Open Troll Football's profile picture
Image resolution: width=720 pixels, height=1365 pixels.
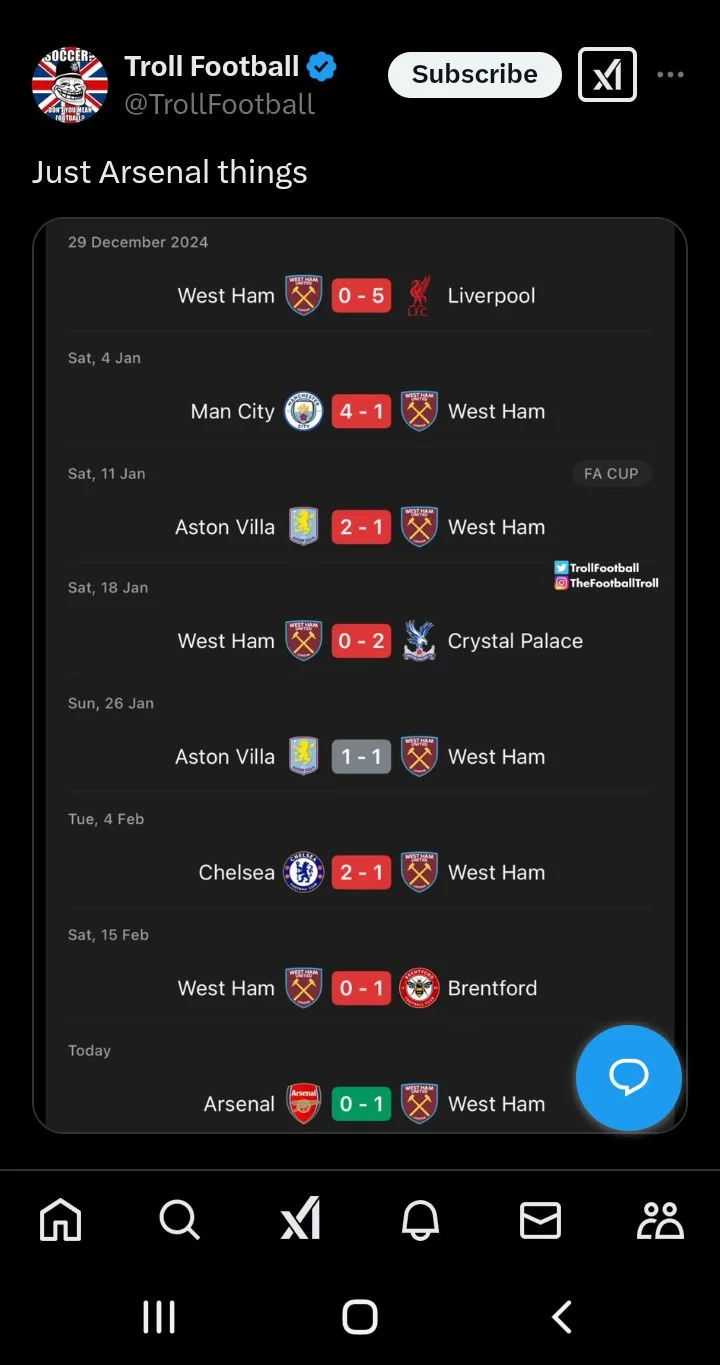click(x=70, y=86)
